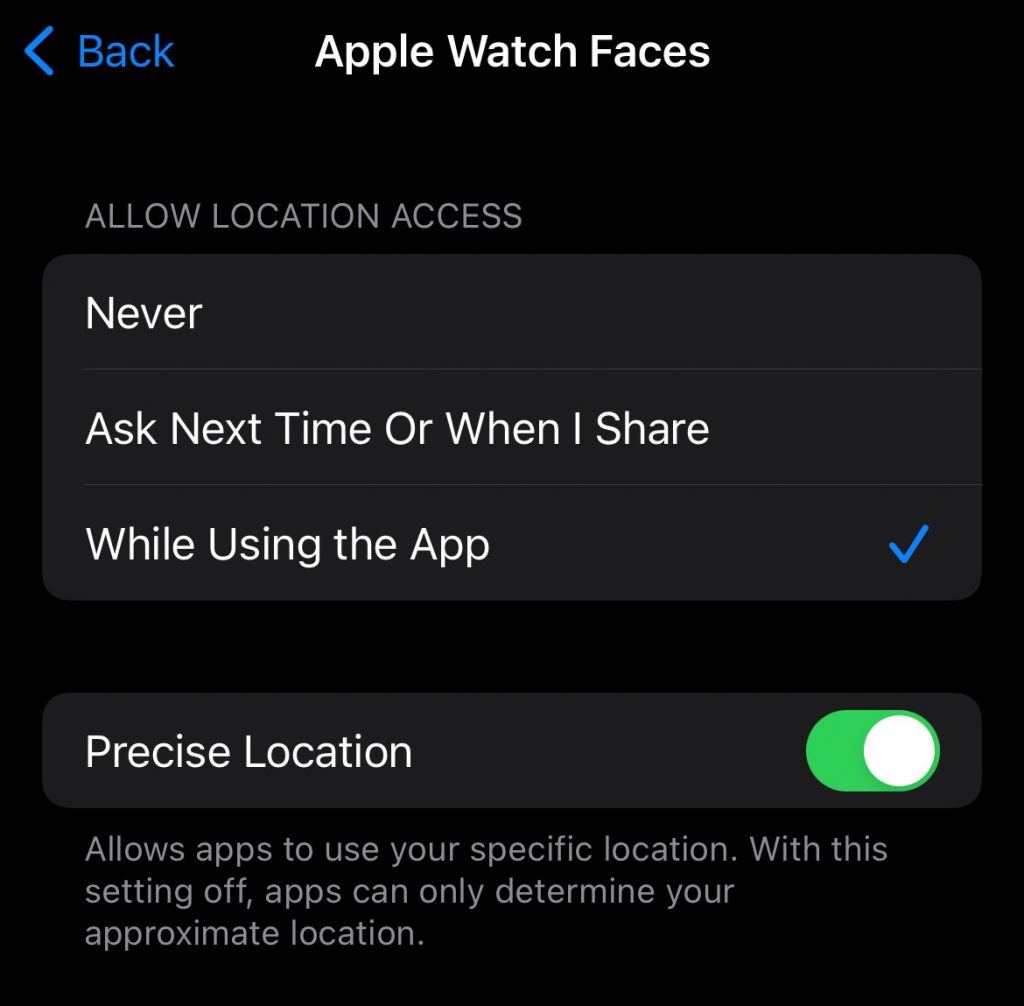This screenshot has width=1024, height=1006.
Task: Turn off the Precise Location switch
Action: (x=871, y=751)
